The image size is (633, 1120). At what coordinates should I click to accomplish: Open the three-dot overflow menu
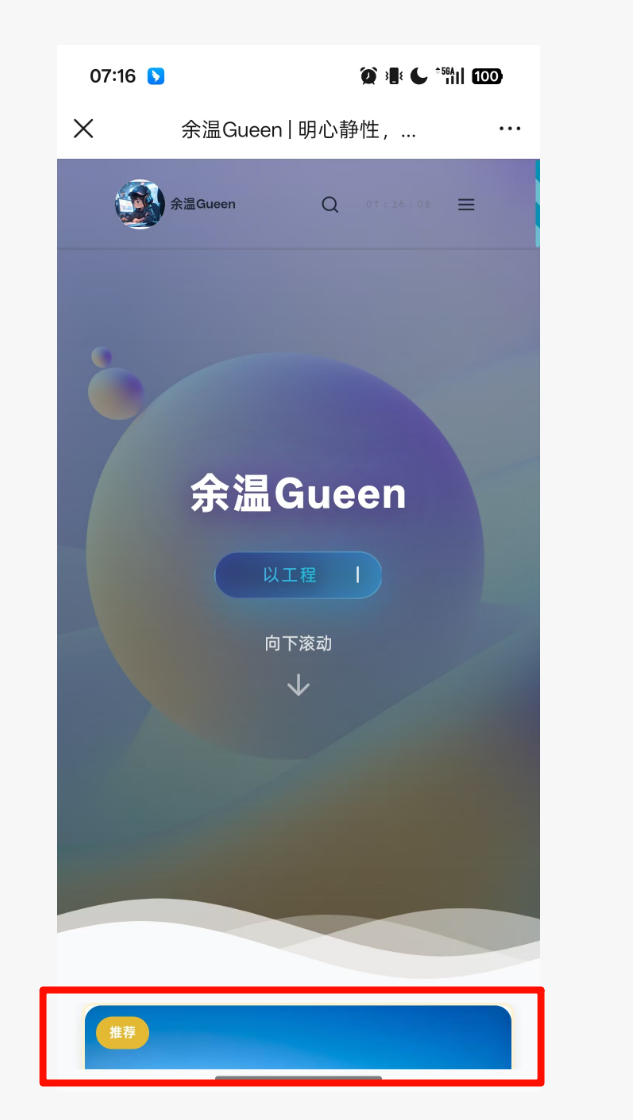pyautogui.click(x=510, y=128)
